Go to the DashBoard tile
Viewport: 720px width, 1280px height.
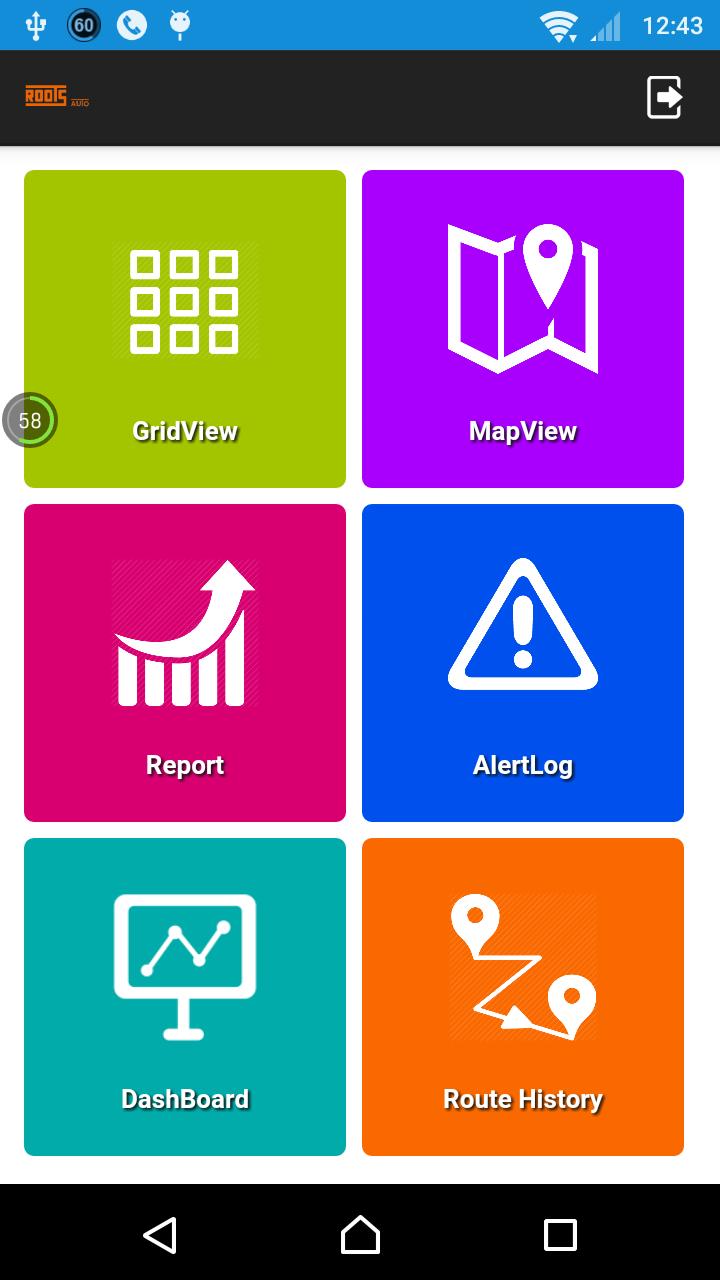[185, 997]
